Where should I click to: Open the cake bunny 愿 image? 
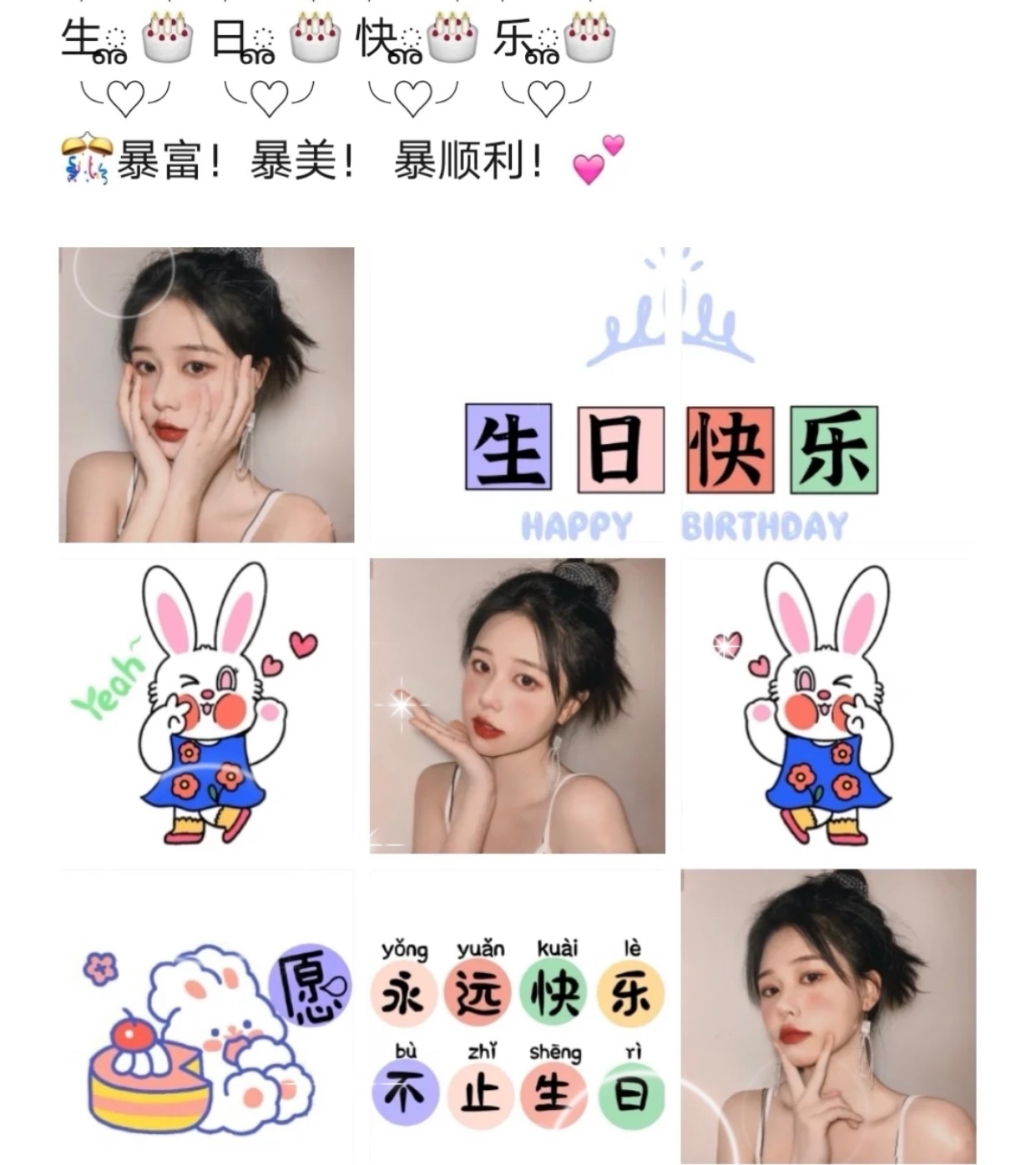pyautogui.click(x=206, y=1016)
